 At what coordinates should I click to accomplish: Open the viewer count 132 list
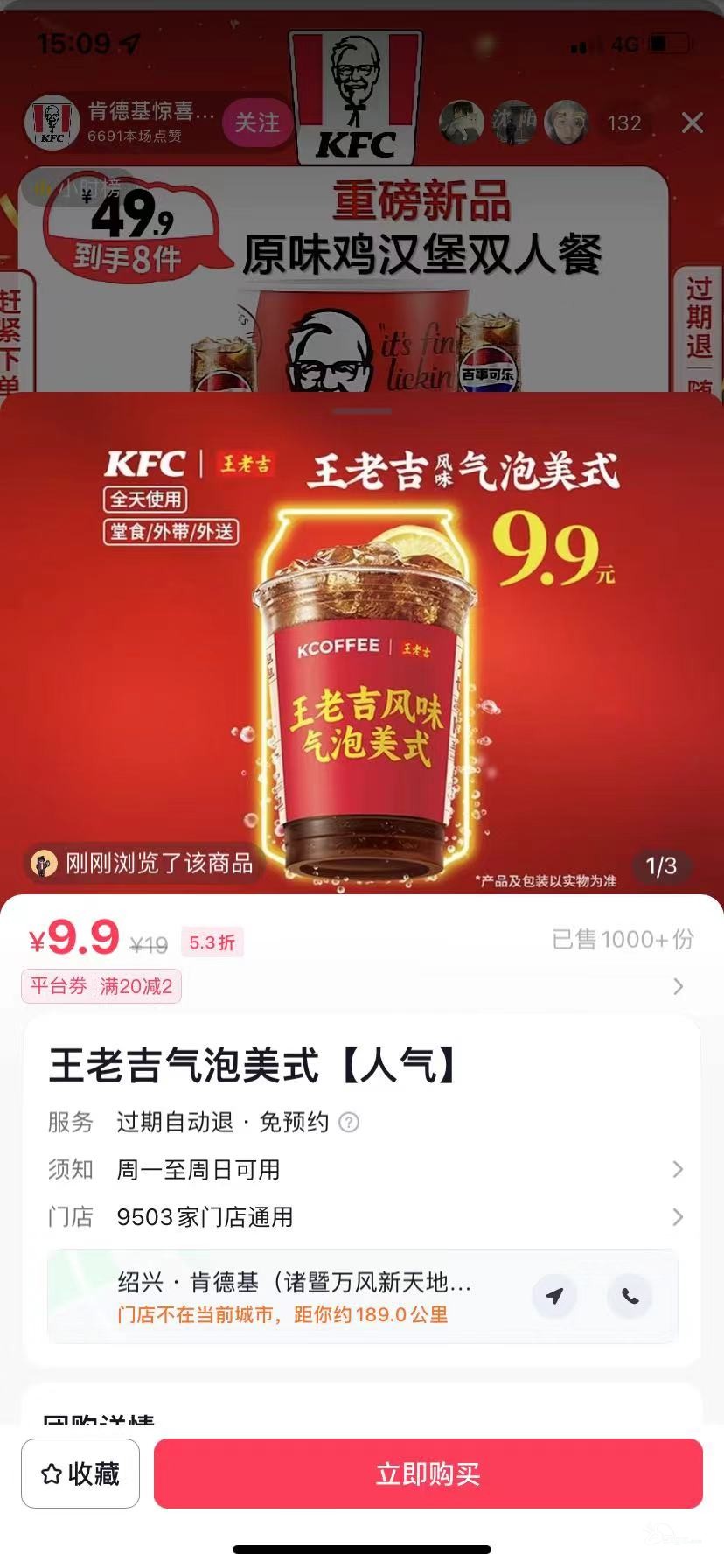(623, 123)
